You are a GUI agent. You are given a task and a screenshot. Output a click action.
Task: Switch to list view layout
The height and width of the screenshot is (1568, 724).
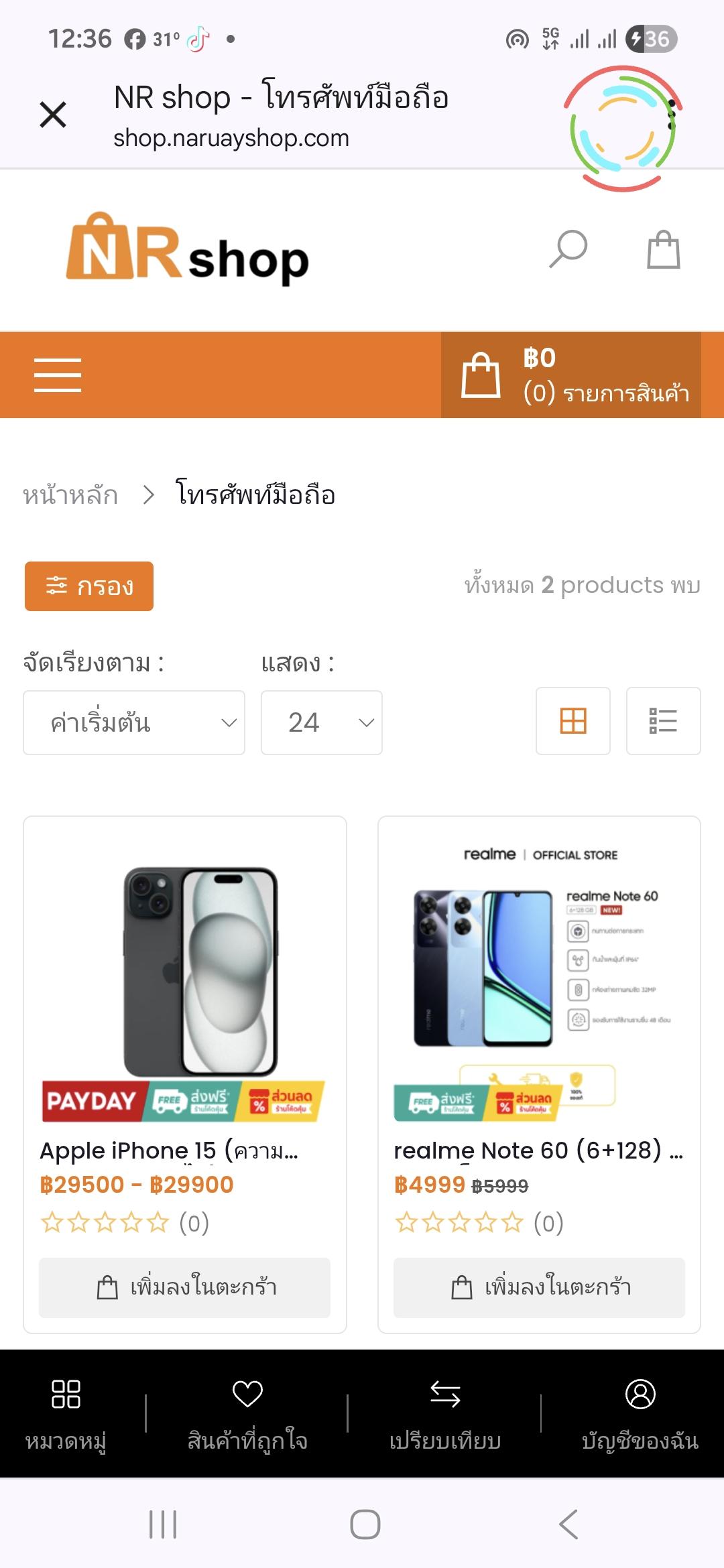(x=663, y=721)
